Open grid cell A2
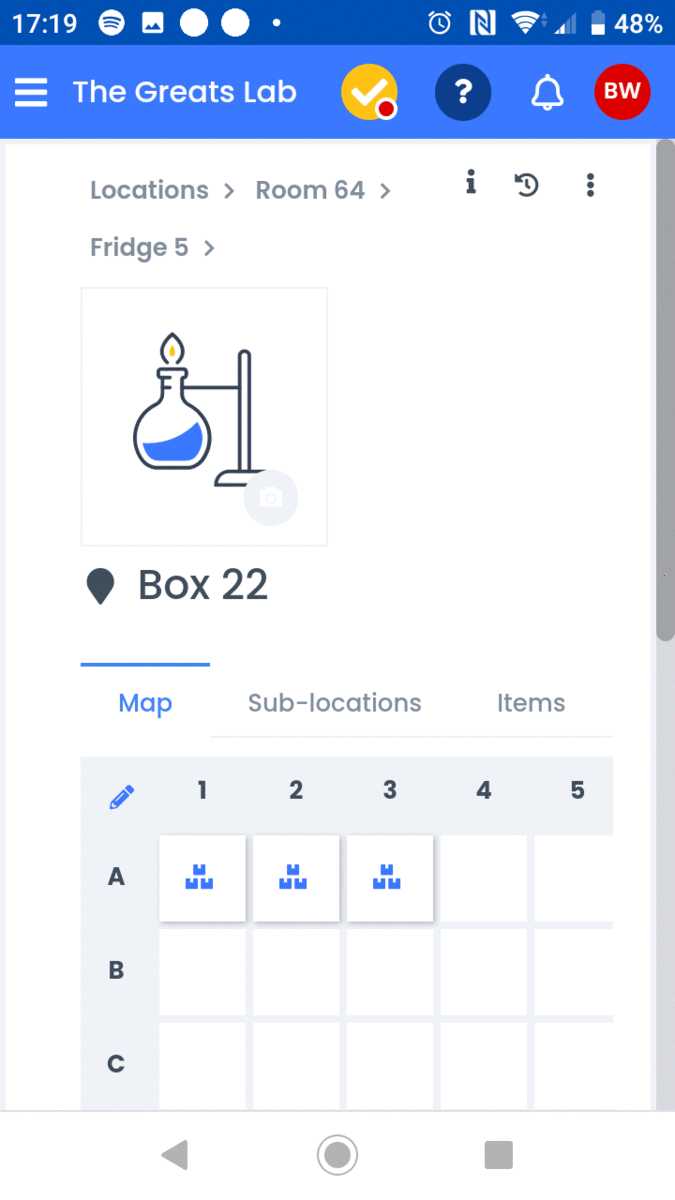This screenshot has height=1200, width=675. (296, 878)
